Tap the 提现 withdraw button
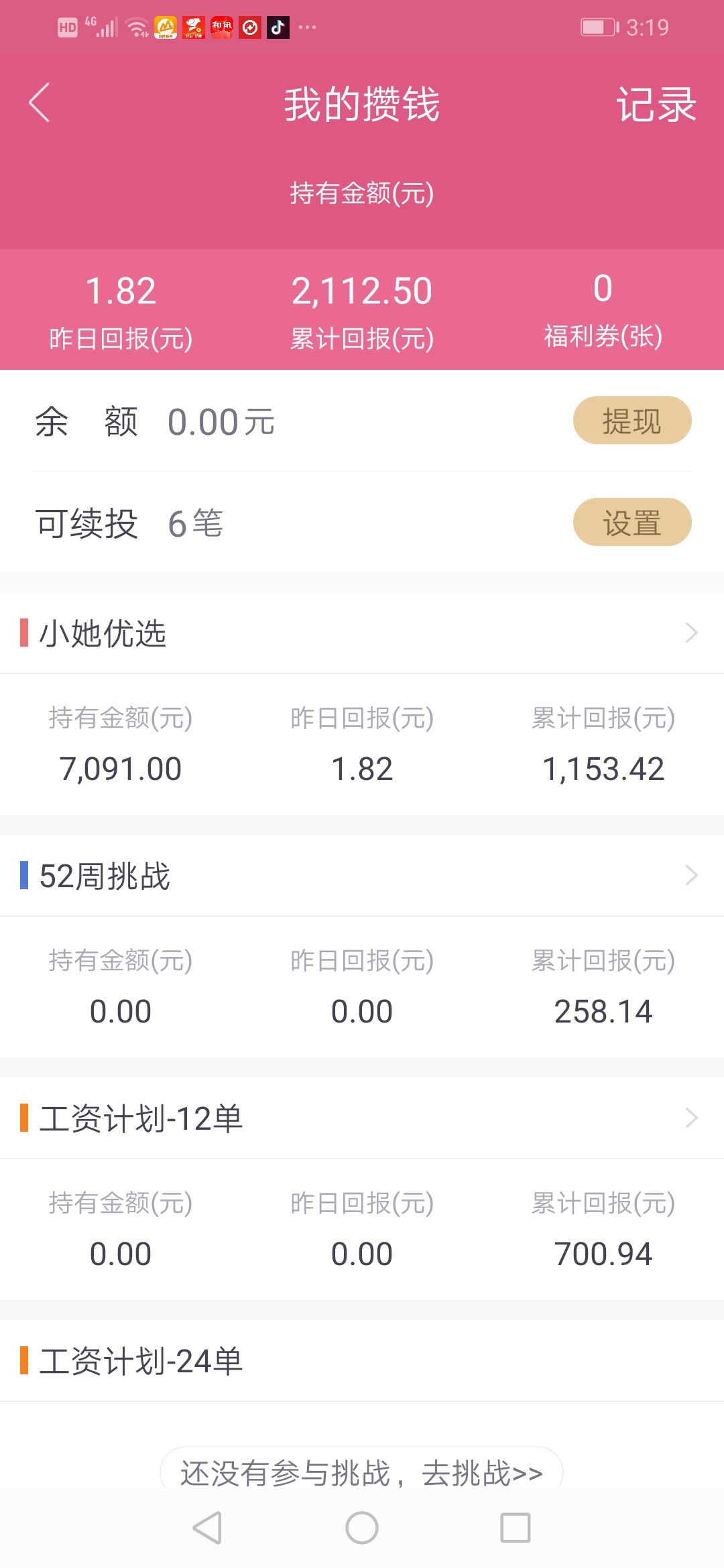 pyautogui.click(x=632, y=420)
